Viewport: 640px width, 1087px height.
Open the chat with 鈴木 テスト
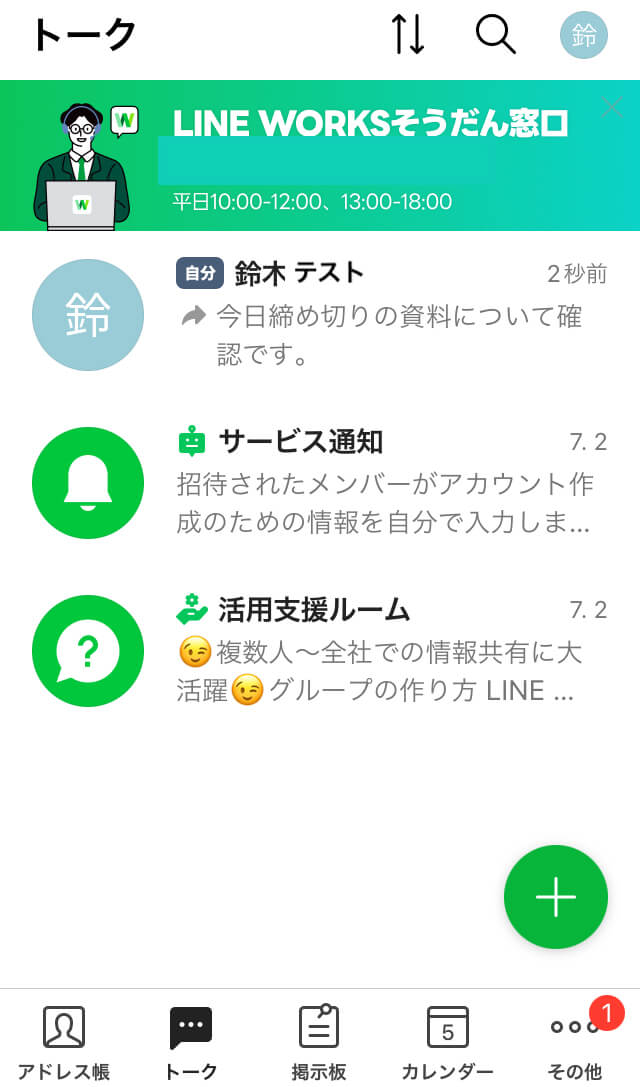point(320,314)
